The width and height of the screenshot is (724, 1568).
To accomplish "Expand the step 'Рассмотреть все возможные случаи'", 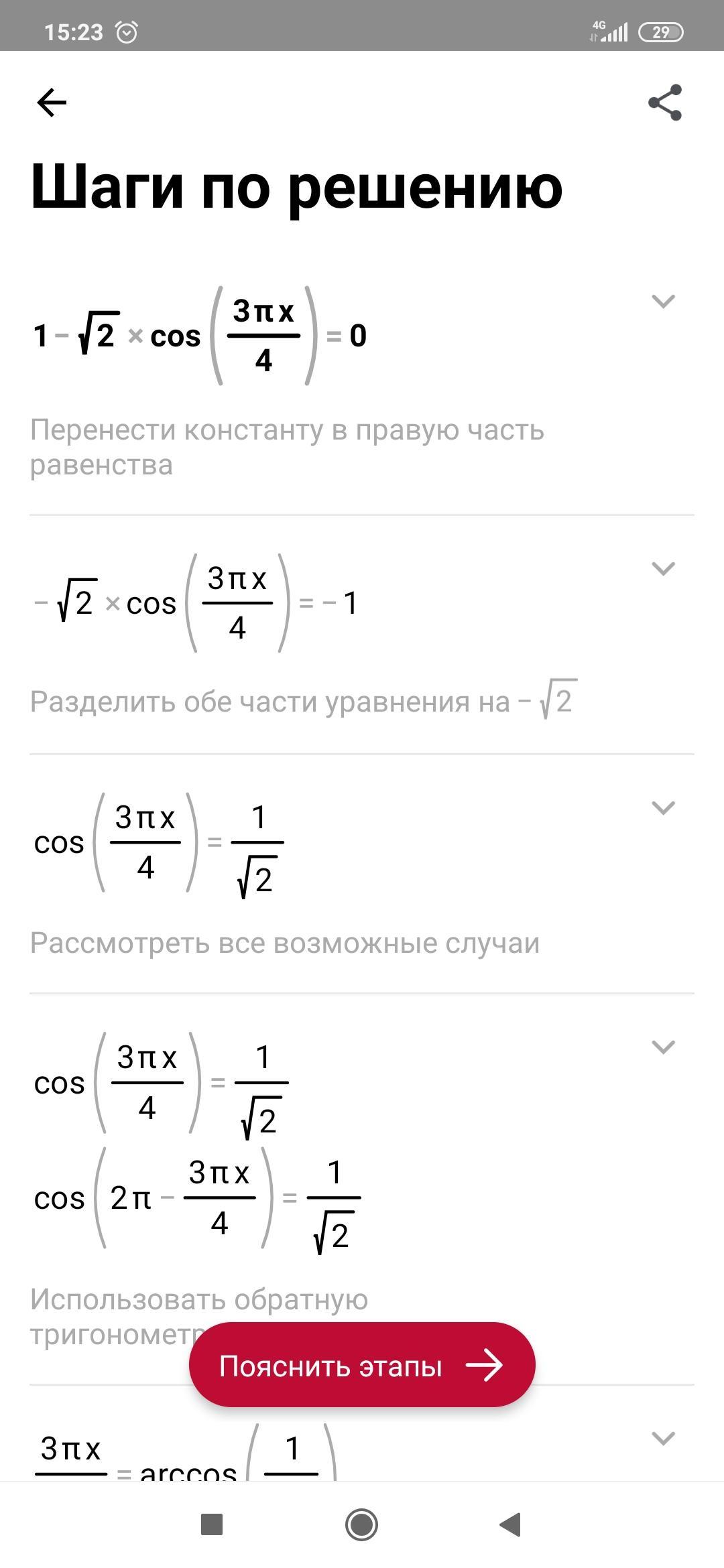I will pos(663,808).
